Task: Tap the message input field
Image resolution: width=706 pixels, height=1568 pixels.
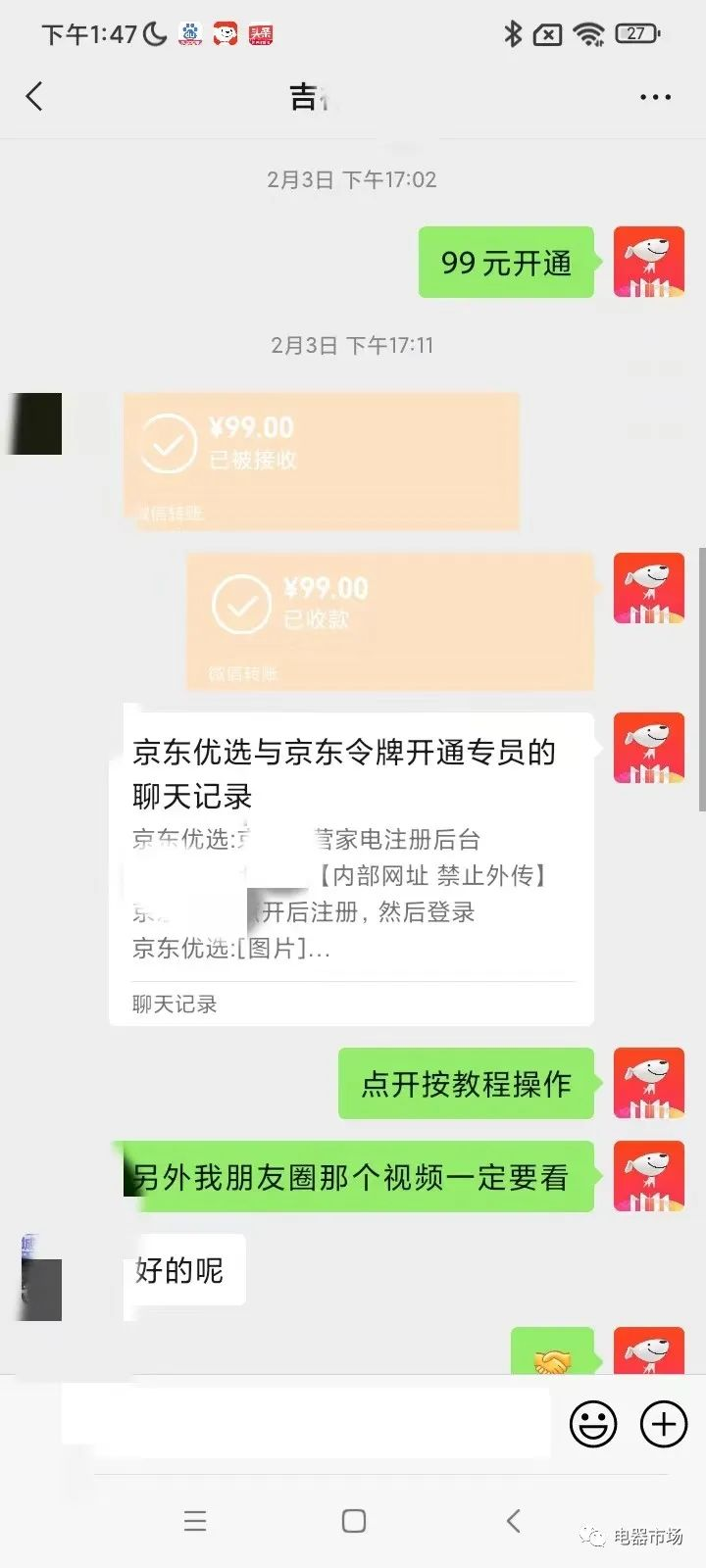Action: pos(306,1421)
